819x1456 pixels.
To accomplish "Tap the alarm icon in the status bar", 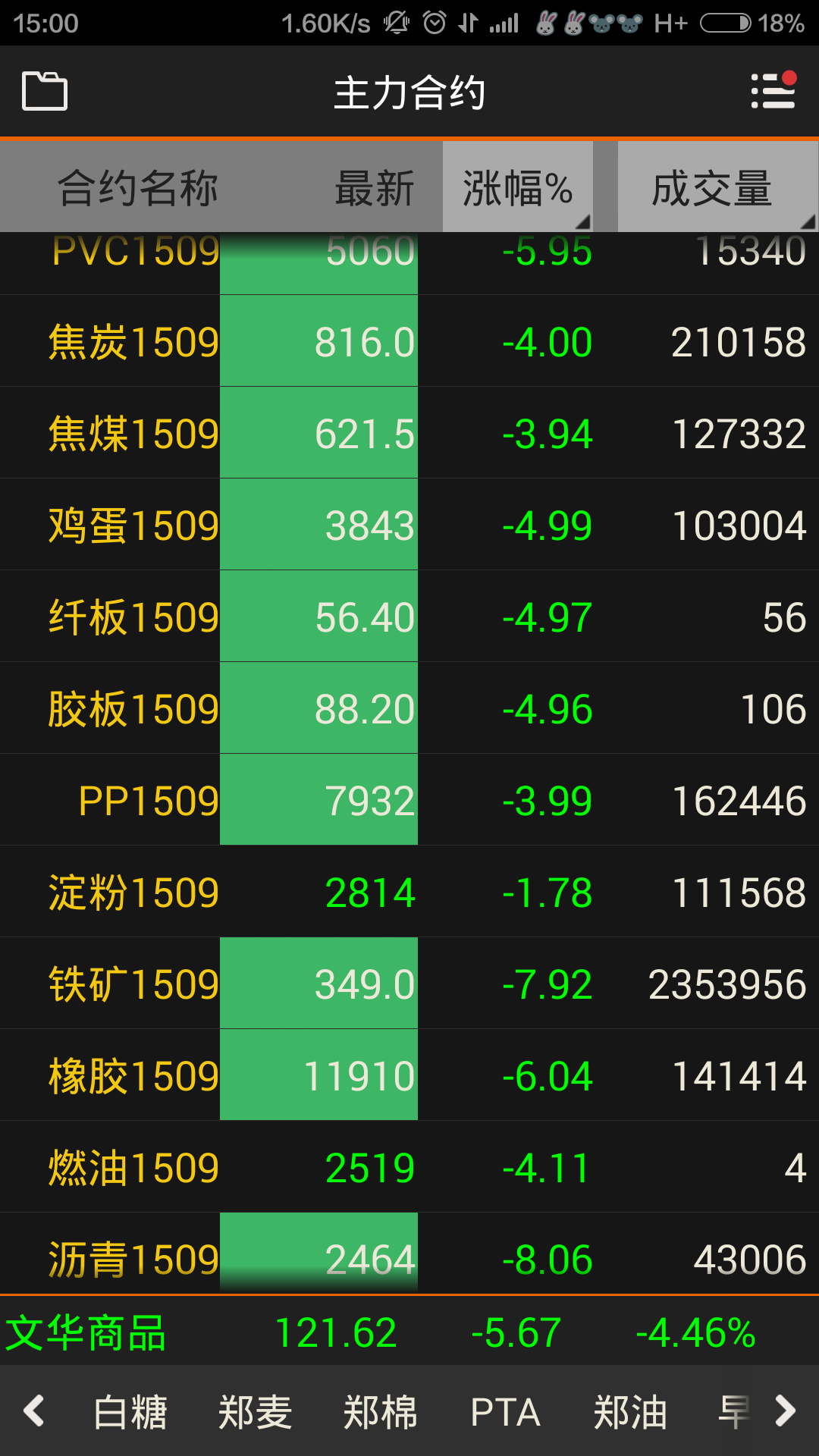I will pos(435,23).
